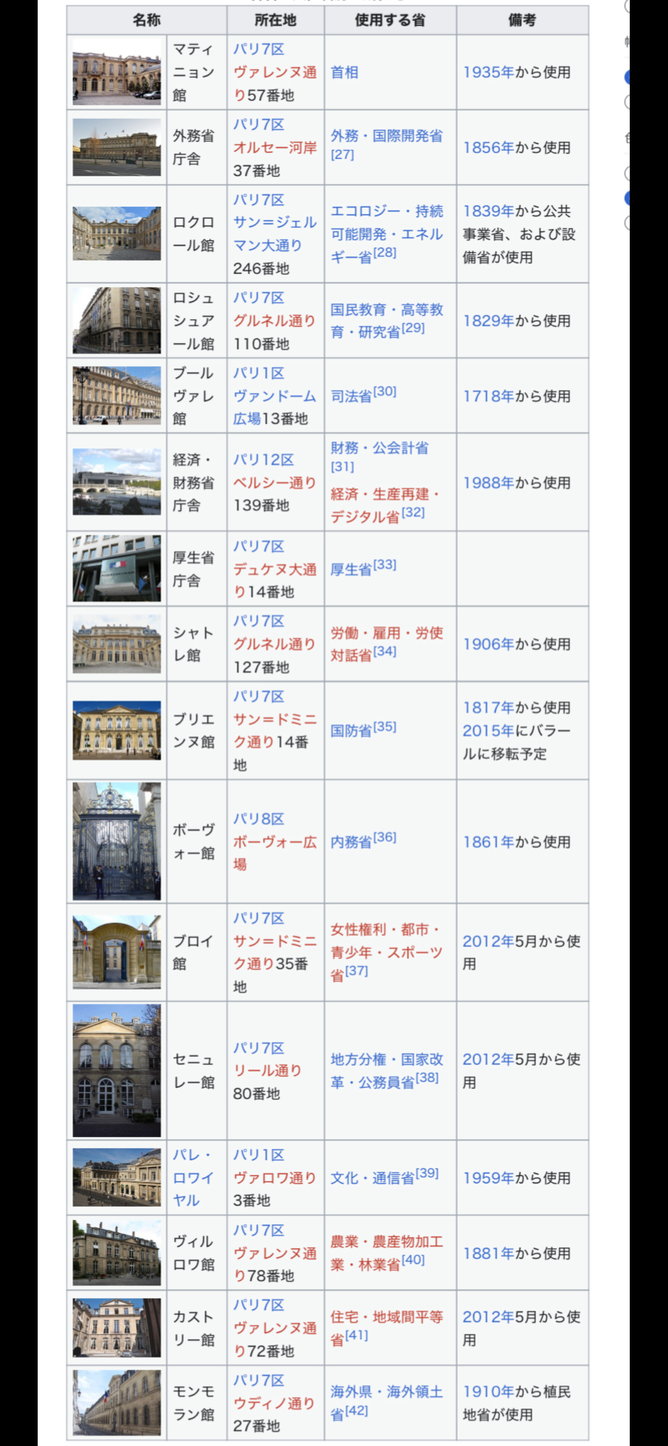Open the 1988年 year link
This screenshot has width=668, height=1446.
click(x=488, y=483)
